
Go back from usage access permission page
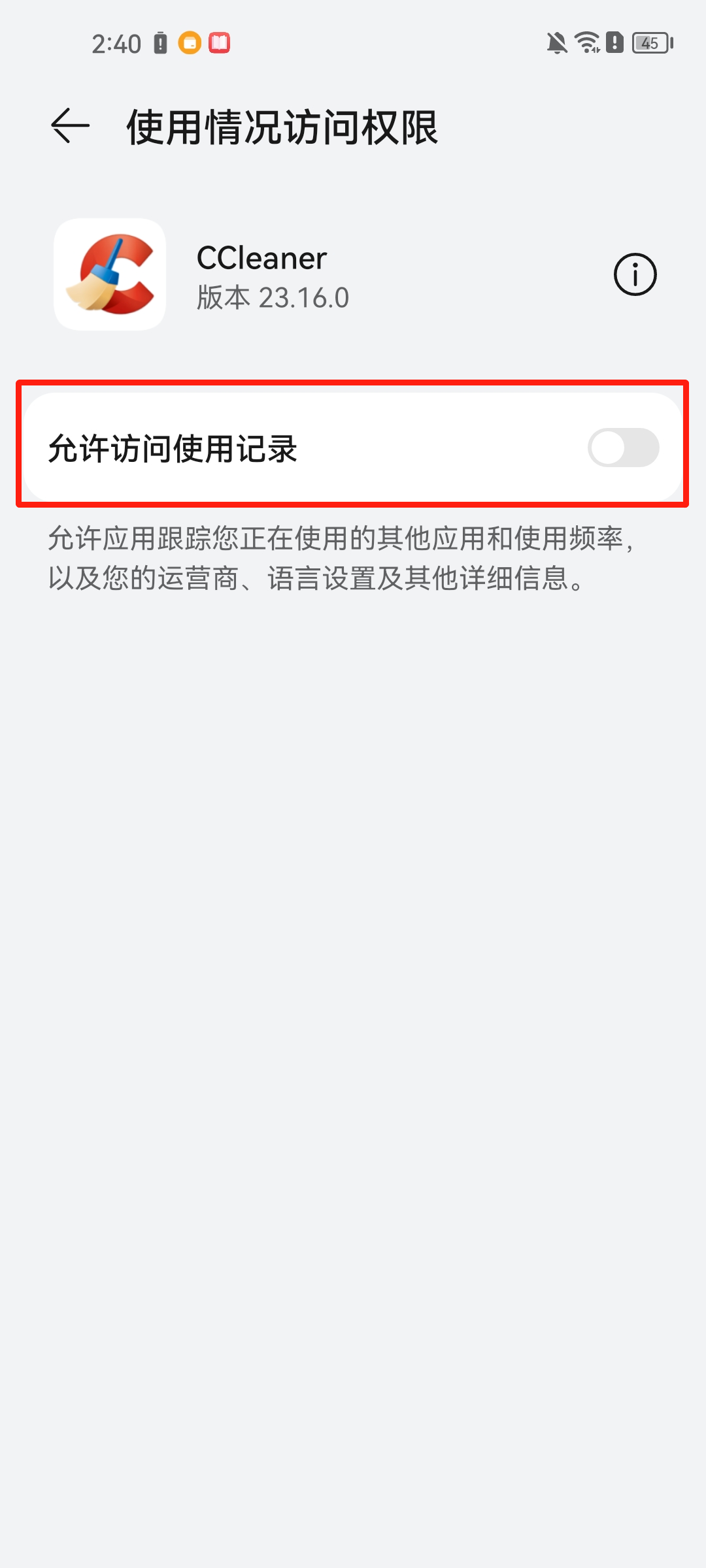click(x=70, y=126)
